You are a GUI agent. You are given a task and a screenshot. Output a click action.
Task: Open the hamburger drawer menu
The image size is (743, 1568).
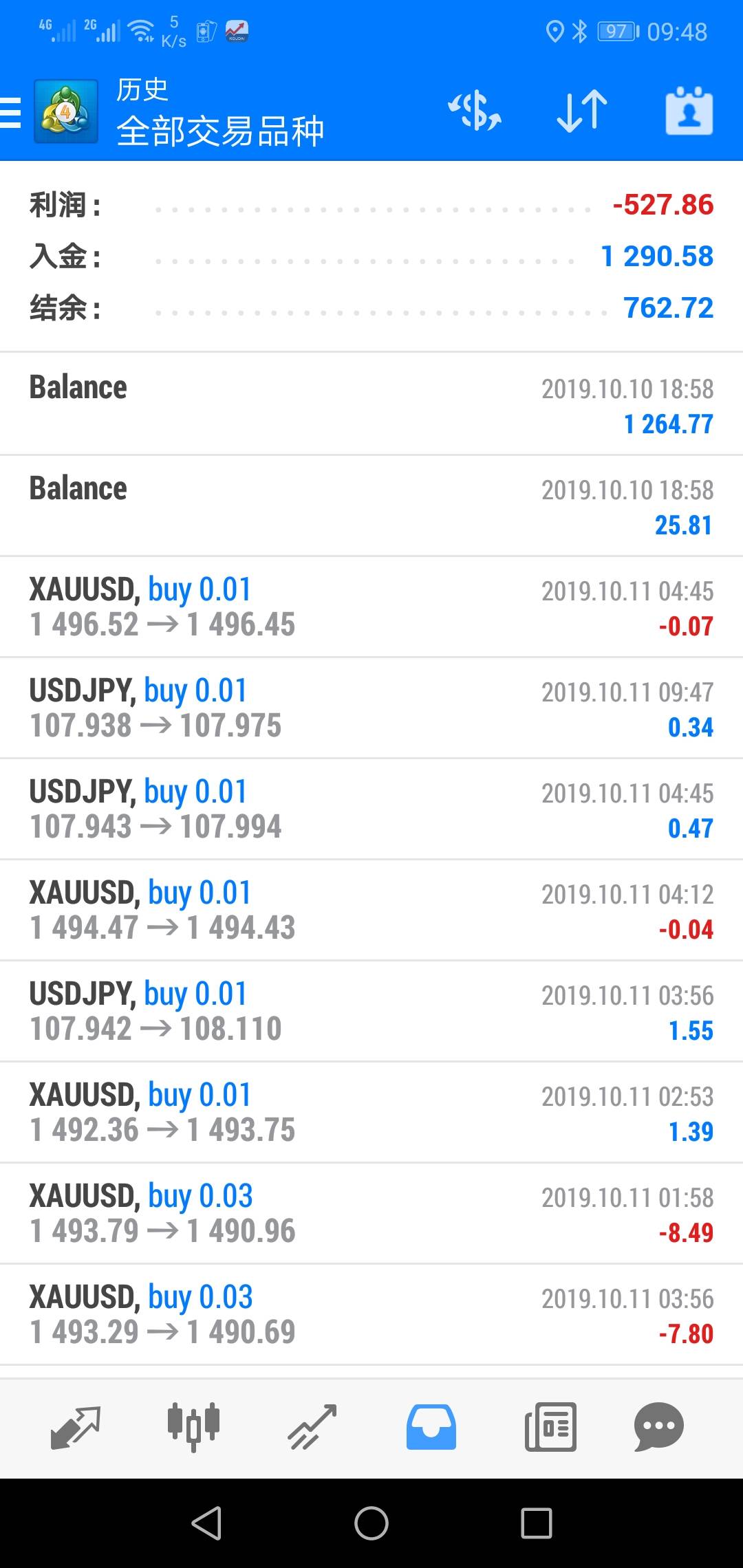coord(10,113)
